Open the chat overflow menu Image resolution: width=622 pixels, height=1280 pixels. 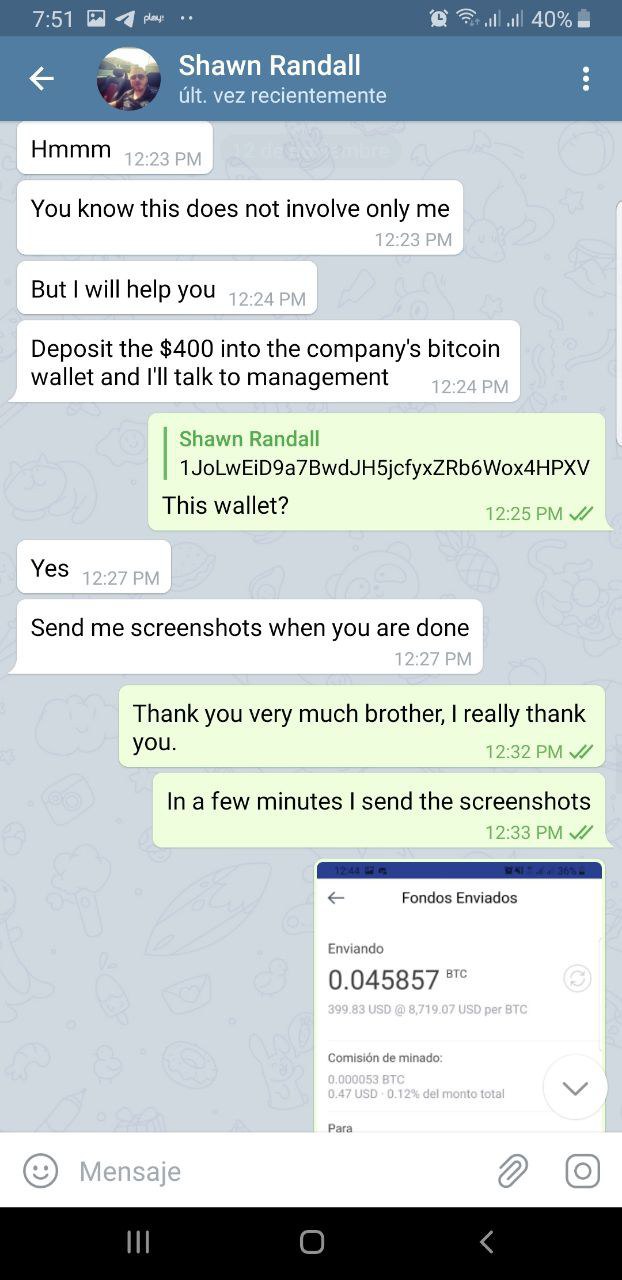(586, 79)
